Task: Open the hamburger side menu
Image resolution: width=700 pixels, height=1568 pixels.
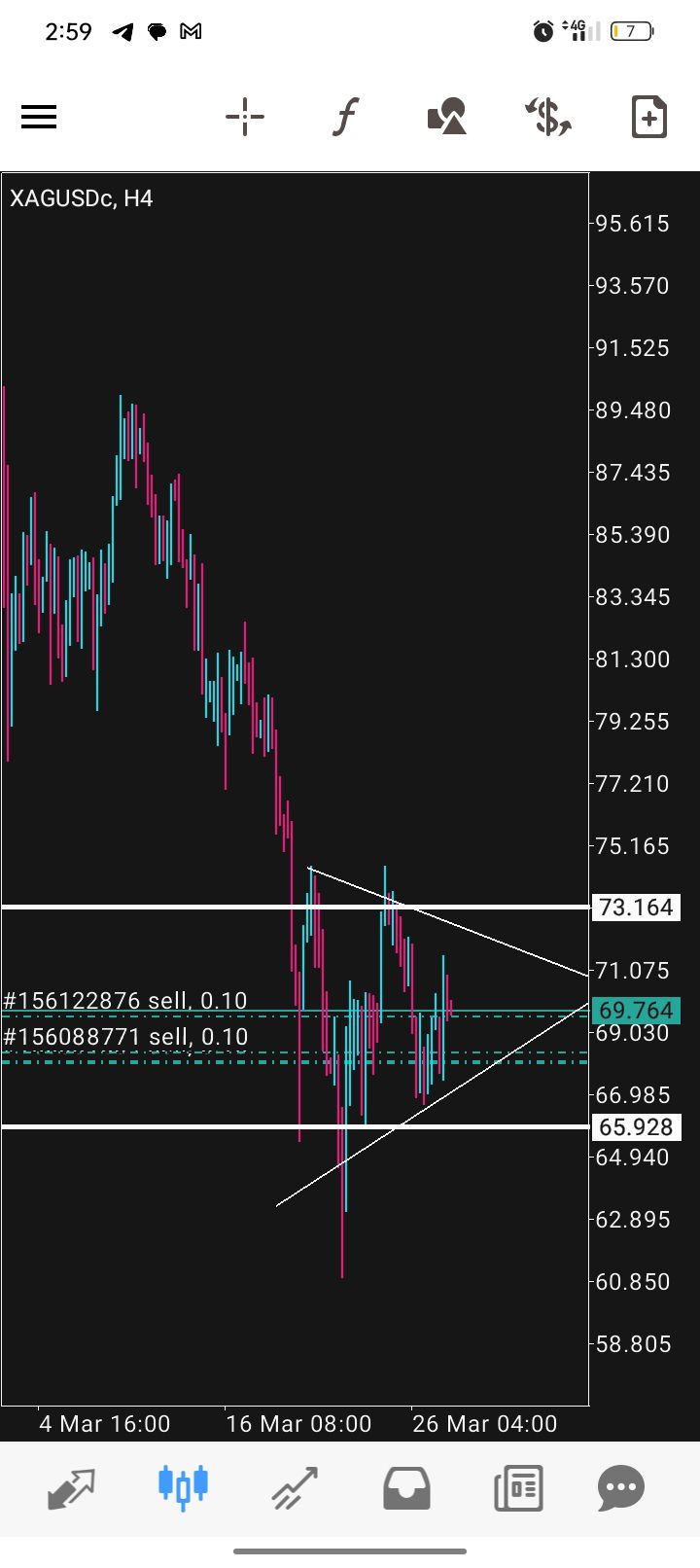Action: [x=39, y=118]
